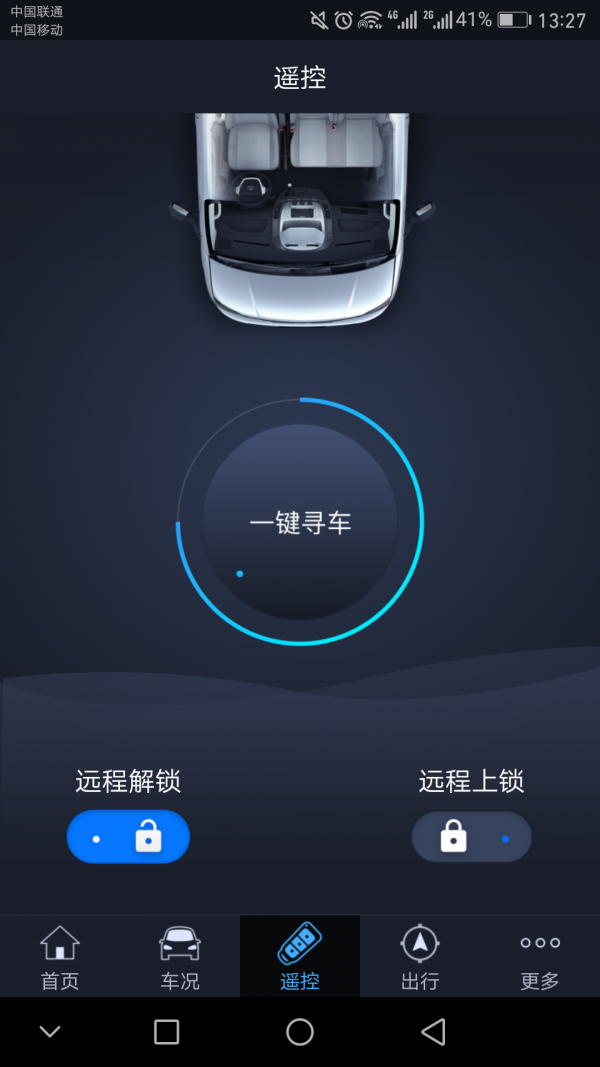The width and height of the screenshot is (600, 1067).
Task: Tap the system back triangle
Action: pos(433,1032)
